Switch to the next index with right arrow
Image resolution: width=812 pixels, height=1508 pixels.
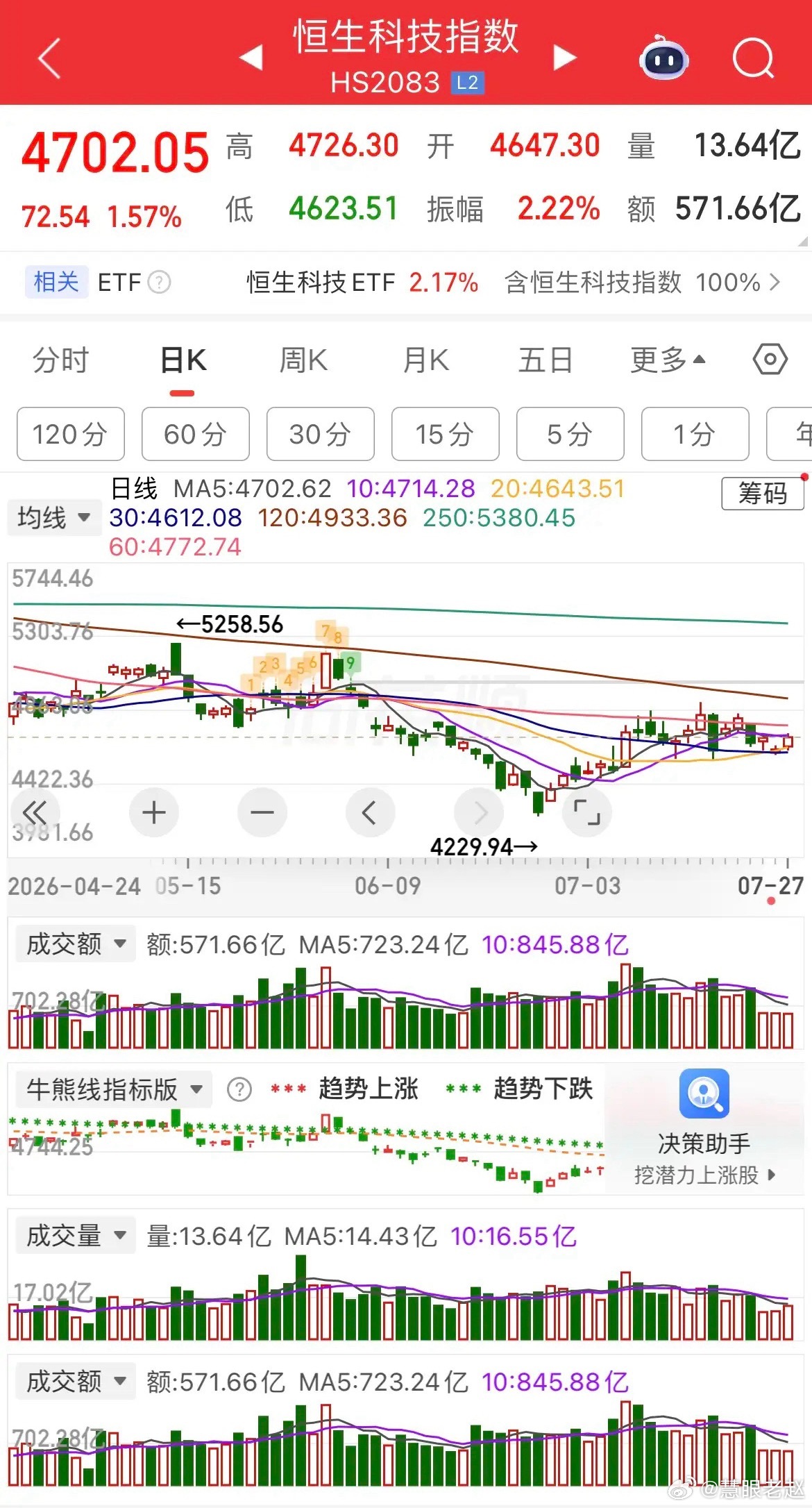pos(564,58)
